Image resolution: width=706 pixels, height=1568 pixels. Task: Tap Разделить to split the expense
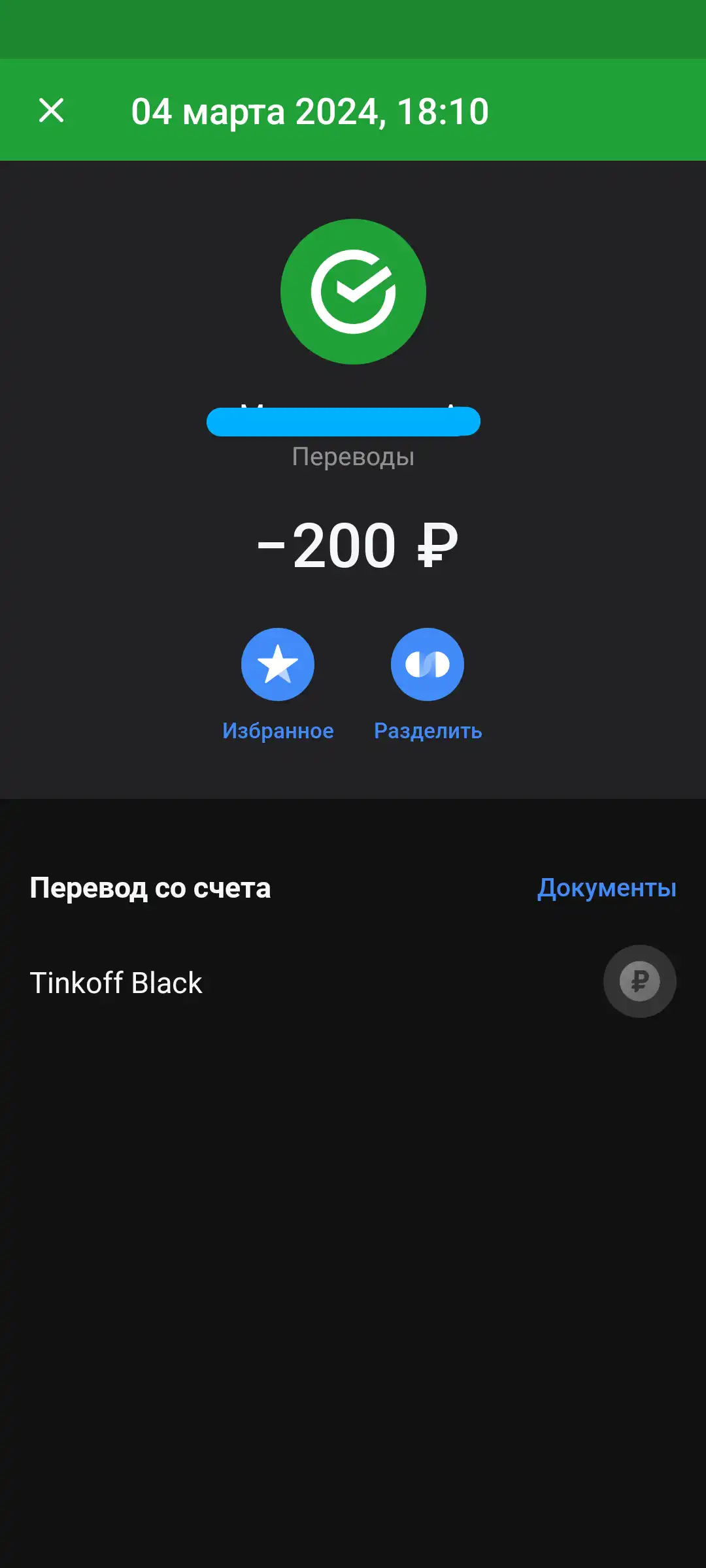428,664
